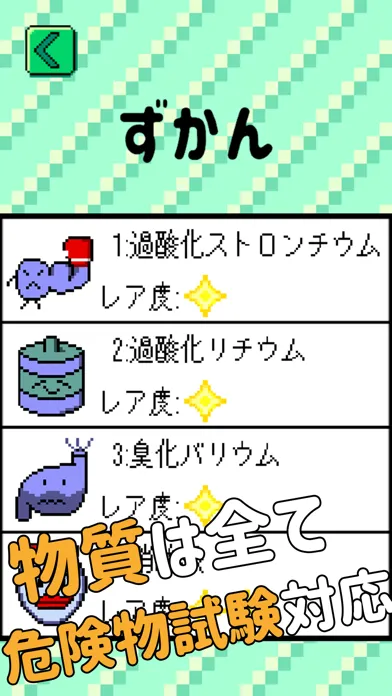Select entry 2 過酸化リチウム
Image resolution: width=392 pixels, height=696 pixels.
196,375
